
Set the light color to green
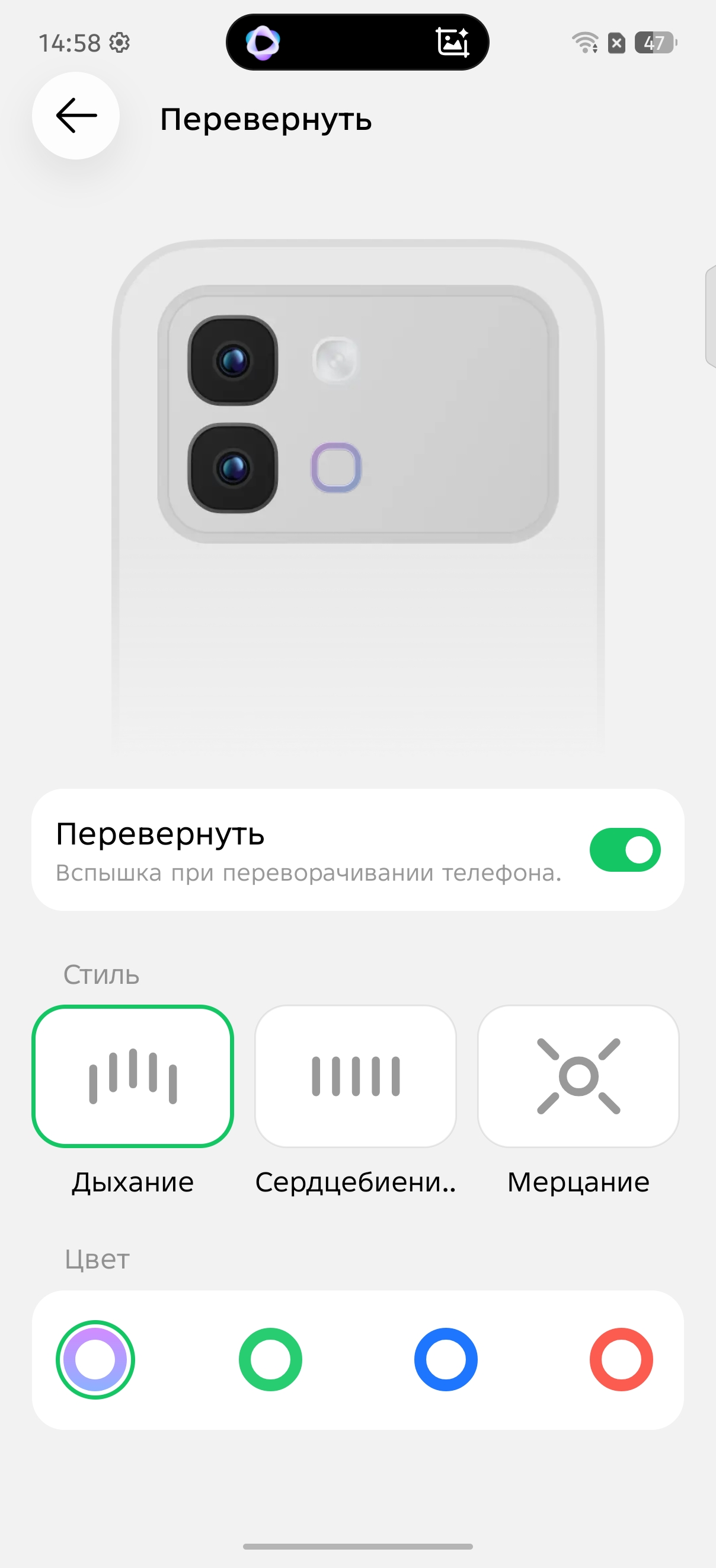pos(271,1359)
